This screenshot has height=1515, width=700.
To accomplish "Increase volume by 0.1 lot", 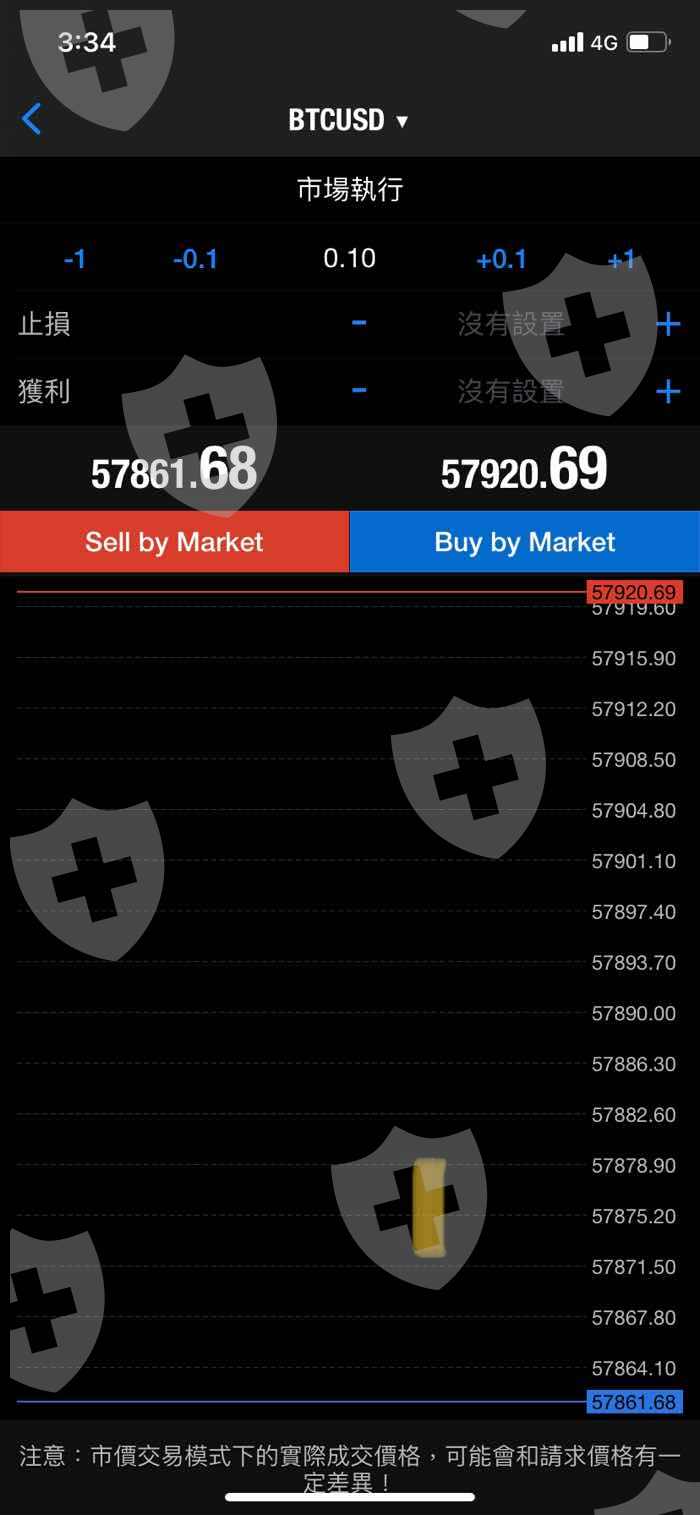I will pyautogui.click(x=501, y=260).
